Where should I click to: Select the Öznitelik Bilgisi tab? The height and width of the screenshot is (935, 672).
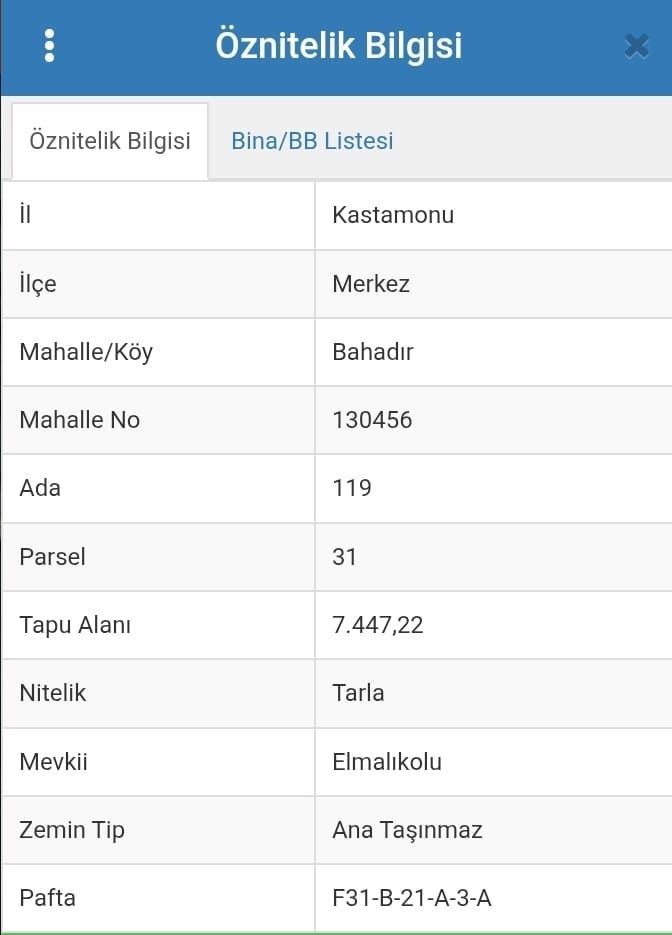pos(110,141)
